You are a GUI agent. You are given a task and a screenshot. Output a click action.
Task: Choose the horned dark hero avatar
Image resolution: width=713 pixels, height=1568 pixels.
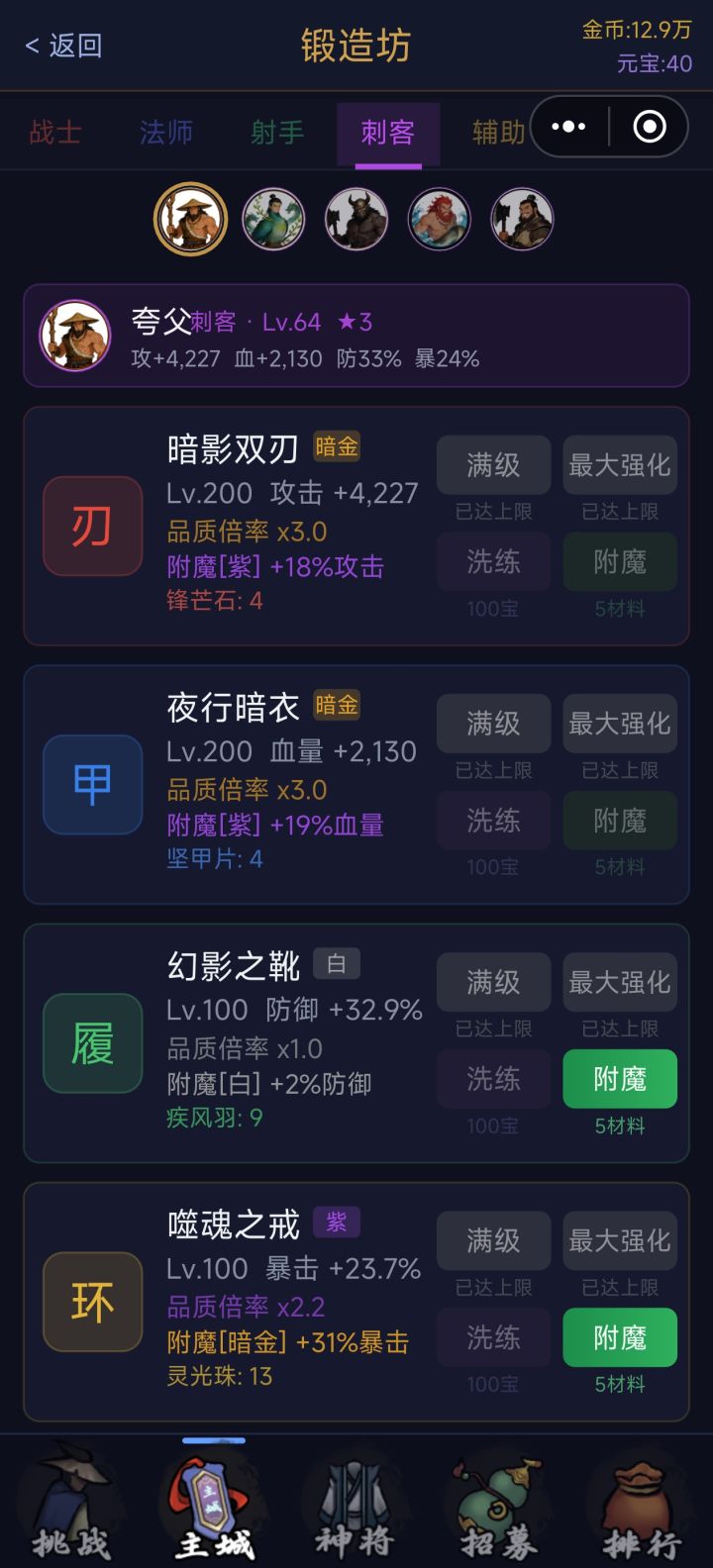pos(356,219)
